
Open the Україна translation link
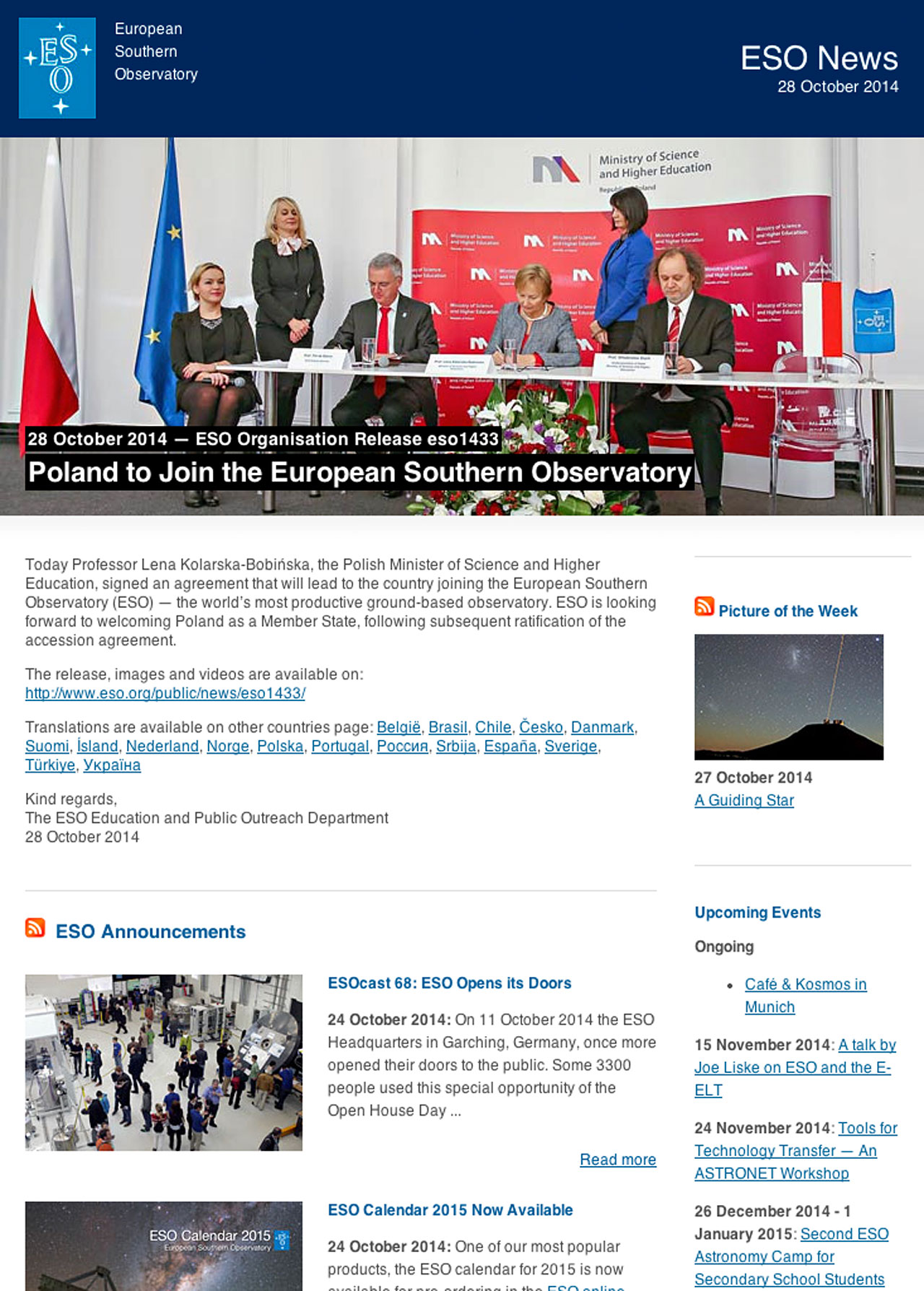(112, 765)
